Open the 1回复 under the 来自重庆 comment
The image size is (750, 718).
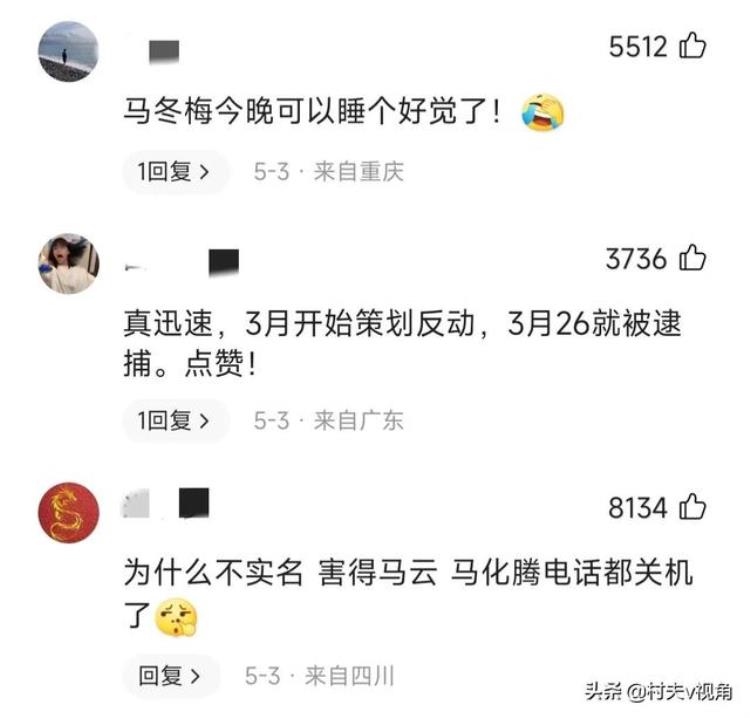pyautogui.click(x=176, y=172)
